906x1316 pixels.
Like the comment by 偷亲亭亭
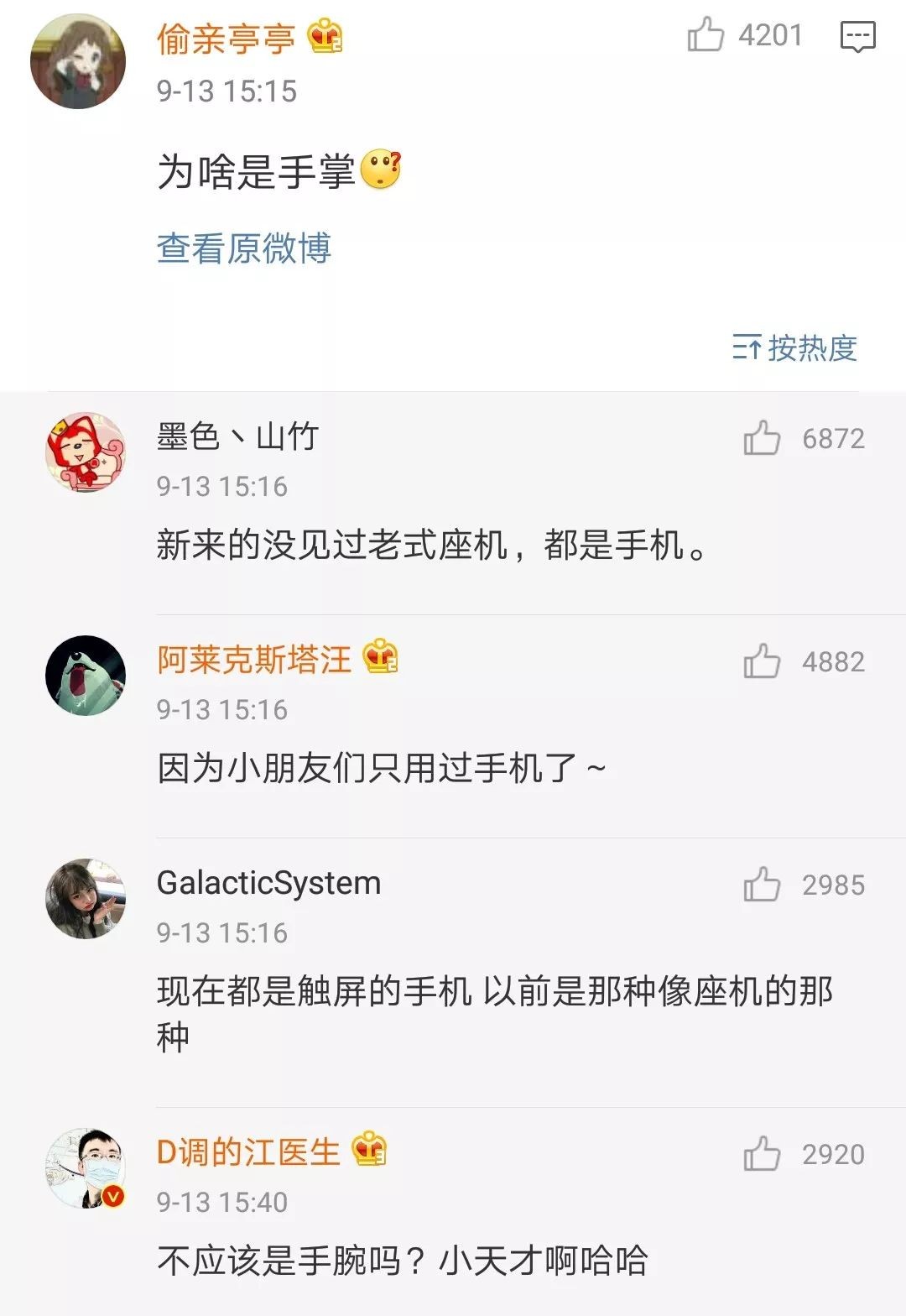pyautogui.click(x=706, y=35)
